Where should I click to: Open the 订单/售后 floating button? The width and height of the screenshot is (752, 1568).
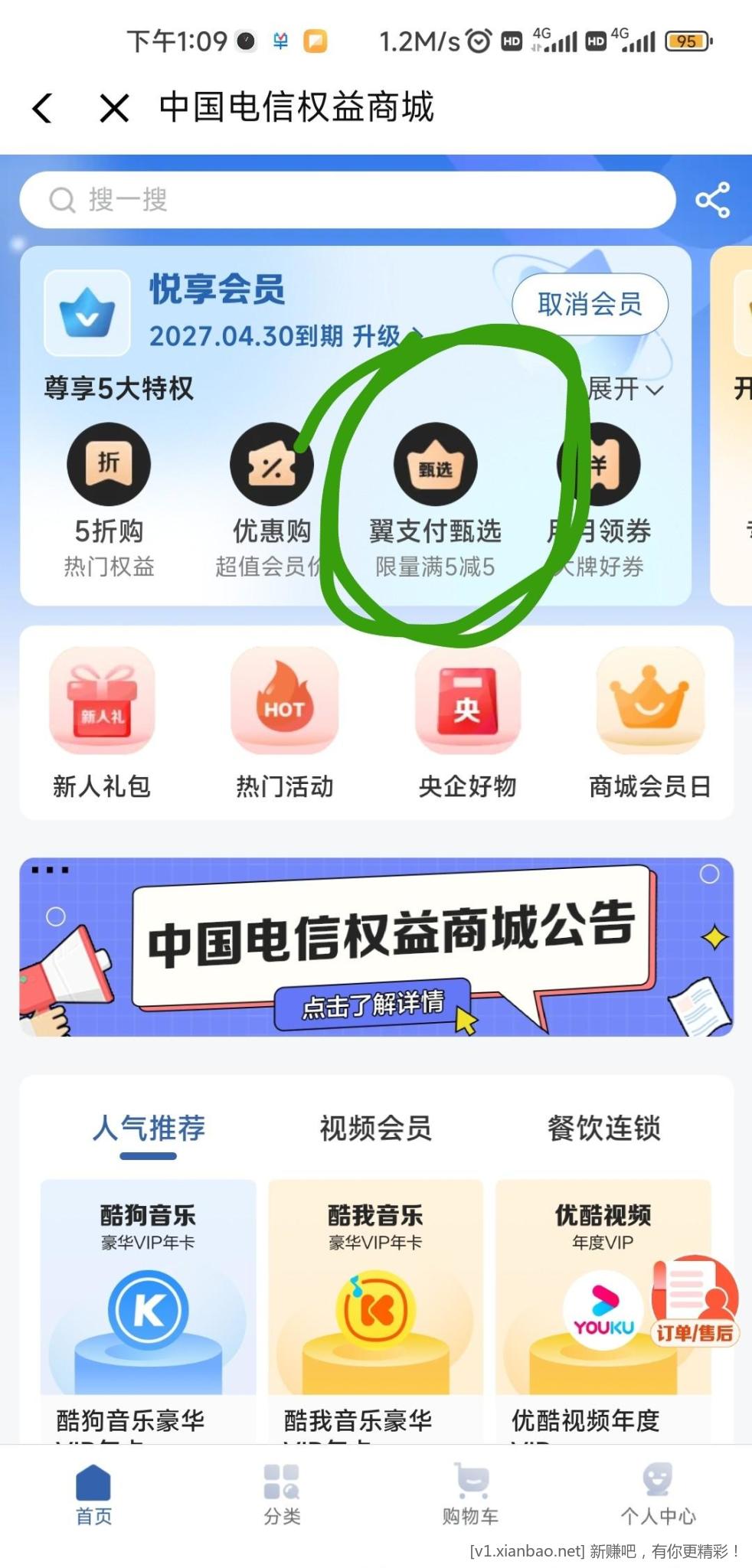(695, 1303)
